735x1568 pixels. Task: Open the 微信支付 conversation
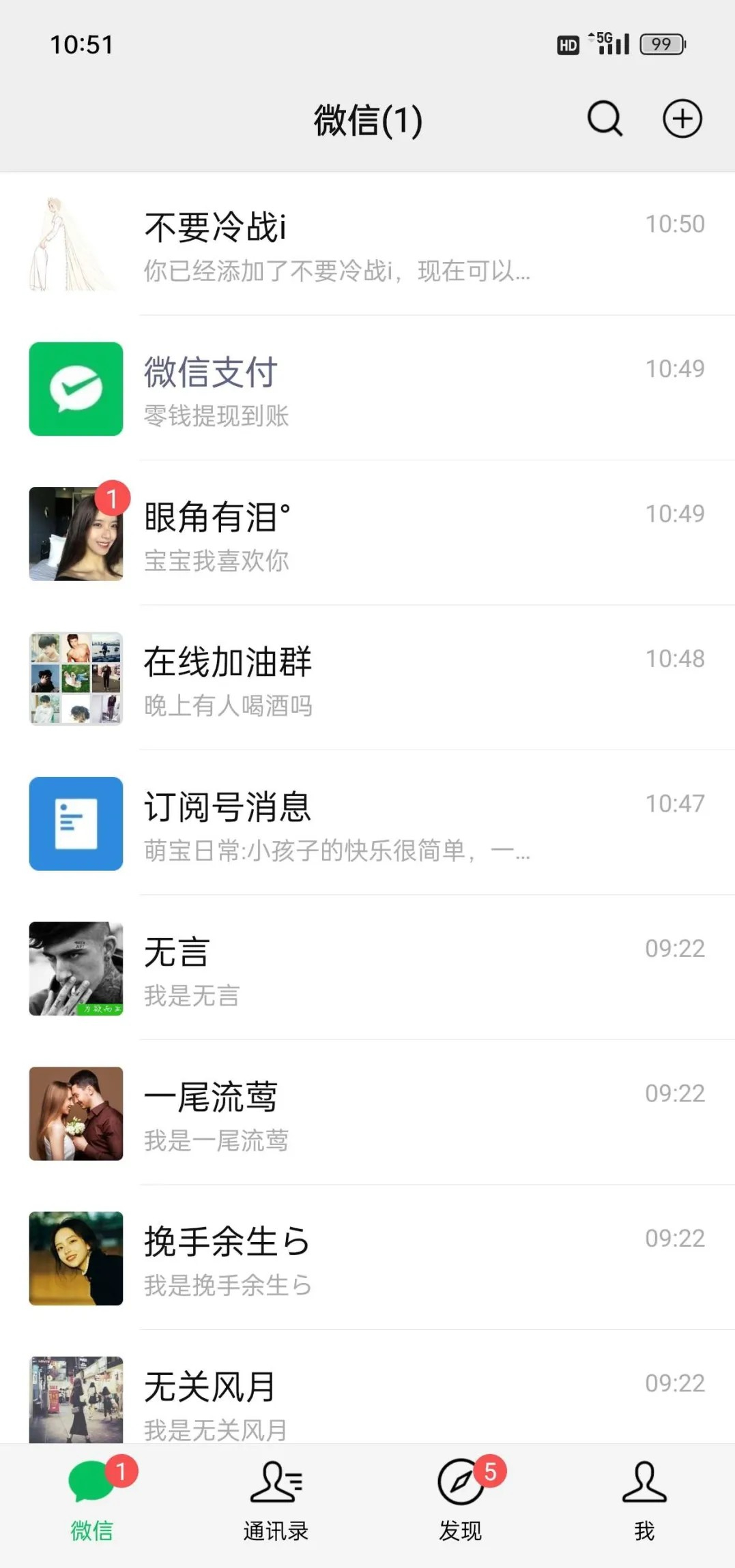[x=369, y=389]
